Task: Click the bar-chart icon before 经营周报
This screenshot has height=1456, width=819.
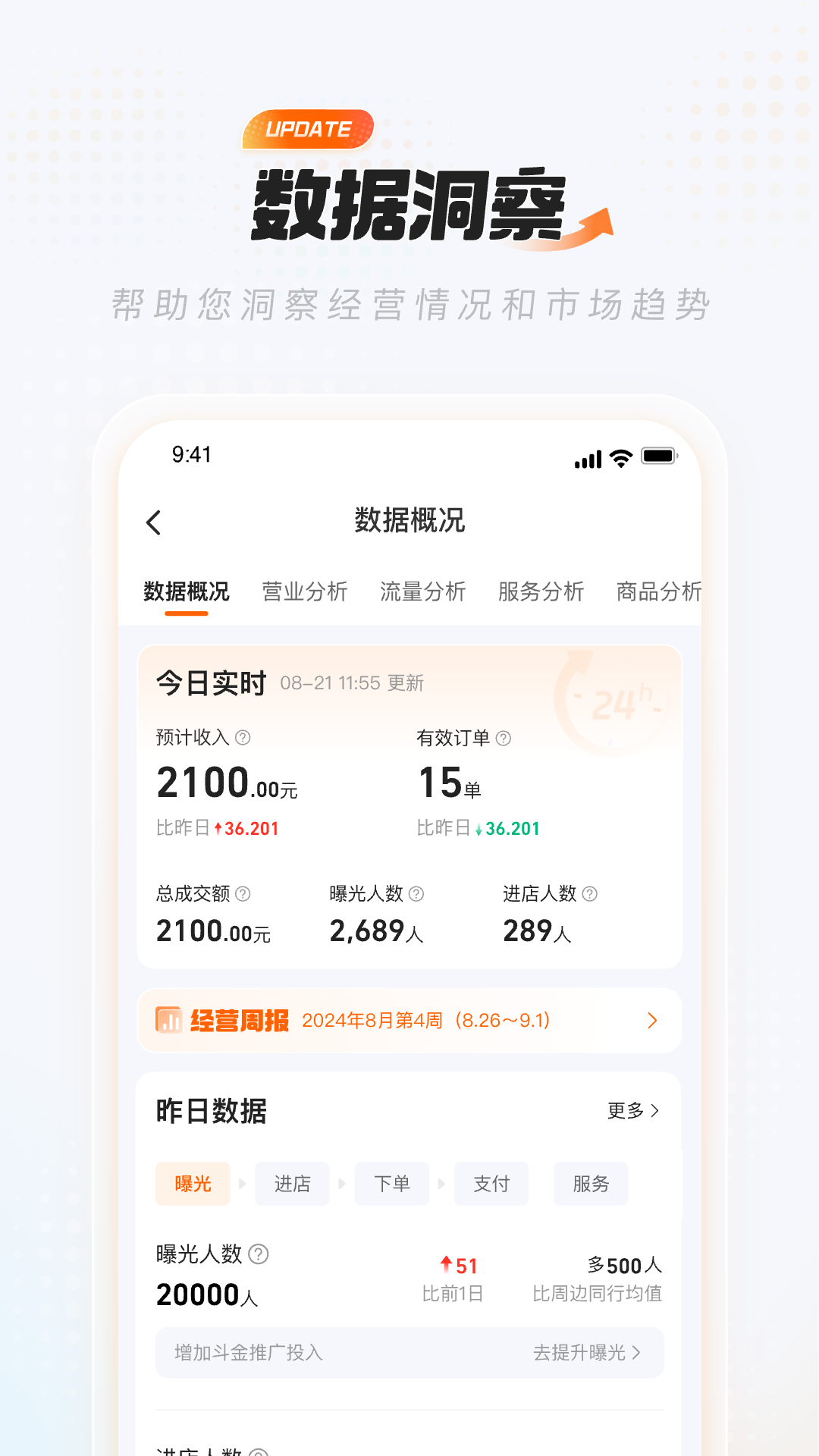Action: [x=168, y=1020]
